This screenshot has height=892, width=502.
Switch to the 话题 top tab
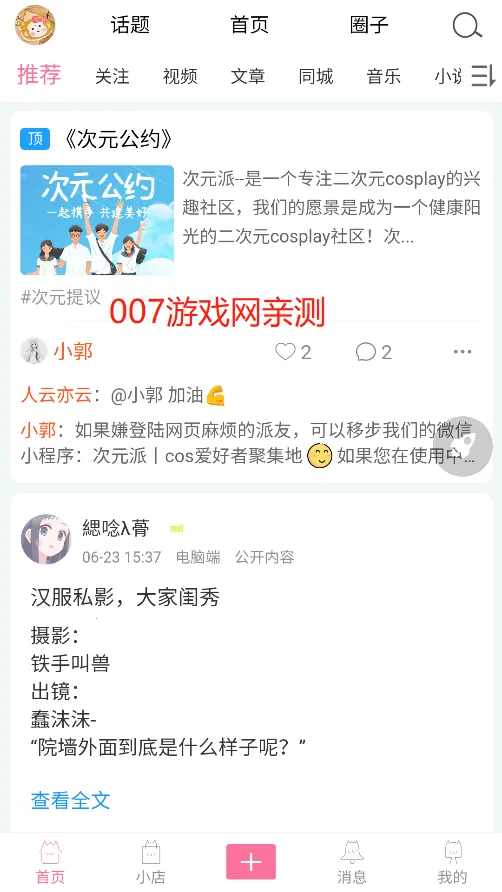[130, 25]
